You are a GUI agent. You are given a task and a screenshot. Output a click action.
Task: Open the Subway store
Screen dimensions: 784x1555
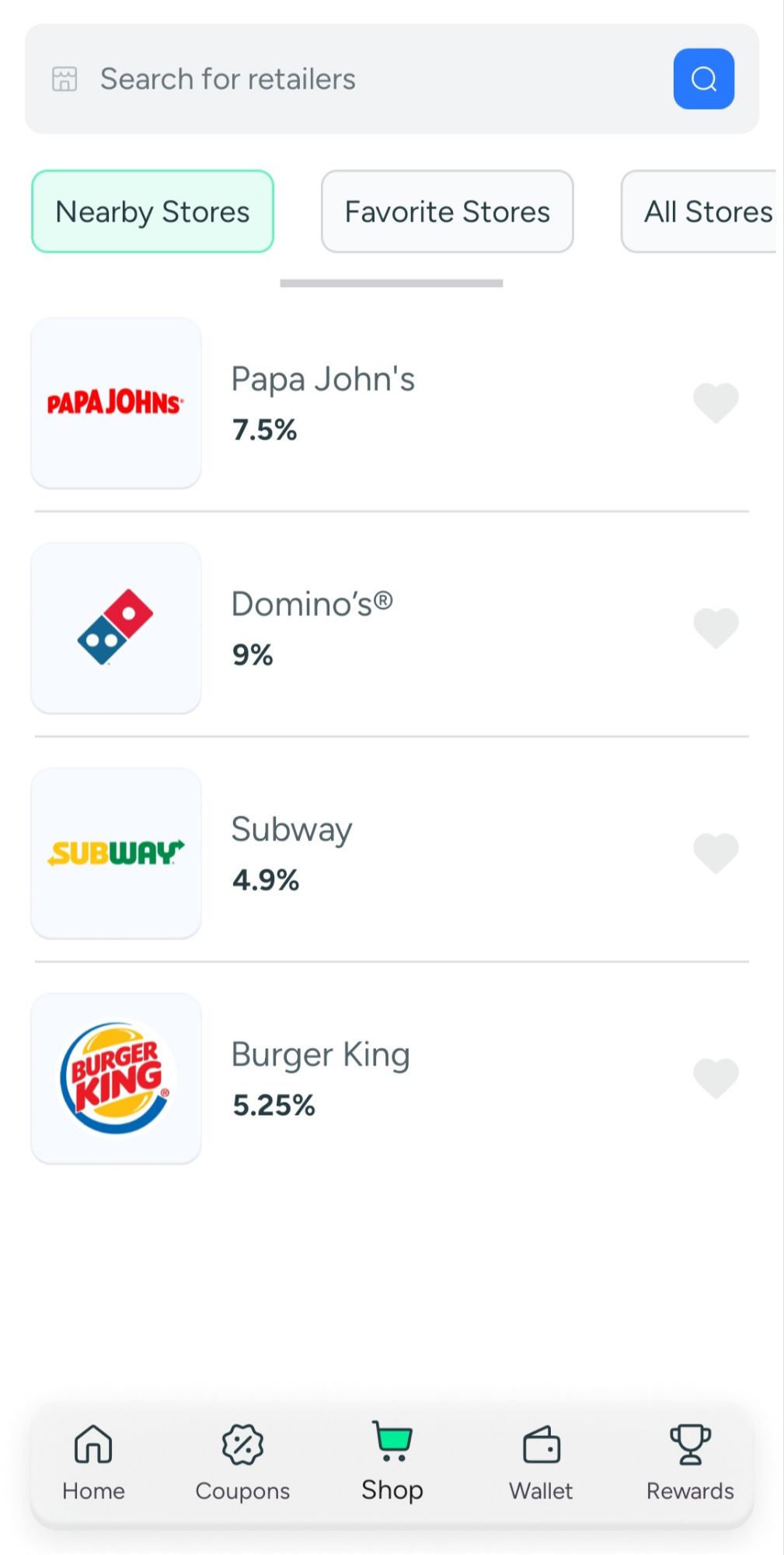click(291, 853)
